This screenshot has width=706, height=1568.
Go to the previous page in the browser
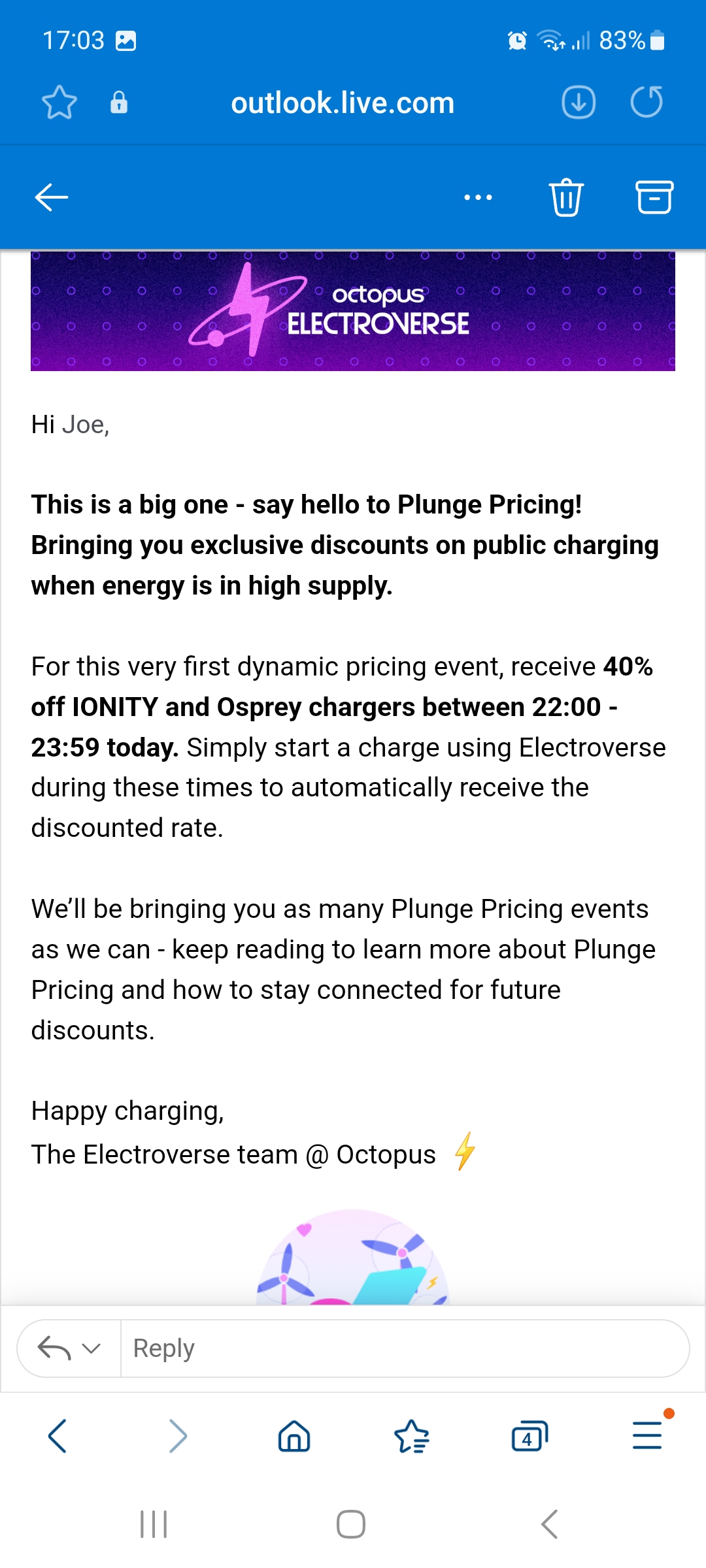pyautogui.click(x=58, y=1436)
